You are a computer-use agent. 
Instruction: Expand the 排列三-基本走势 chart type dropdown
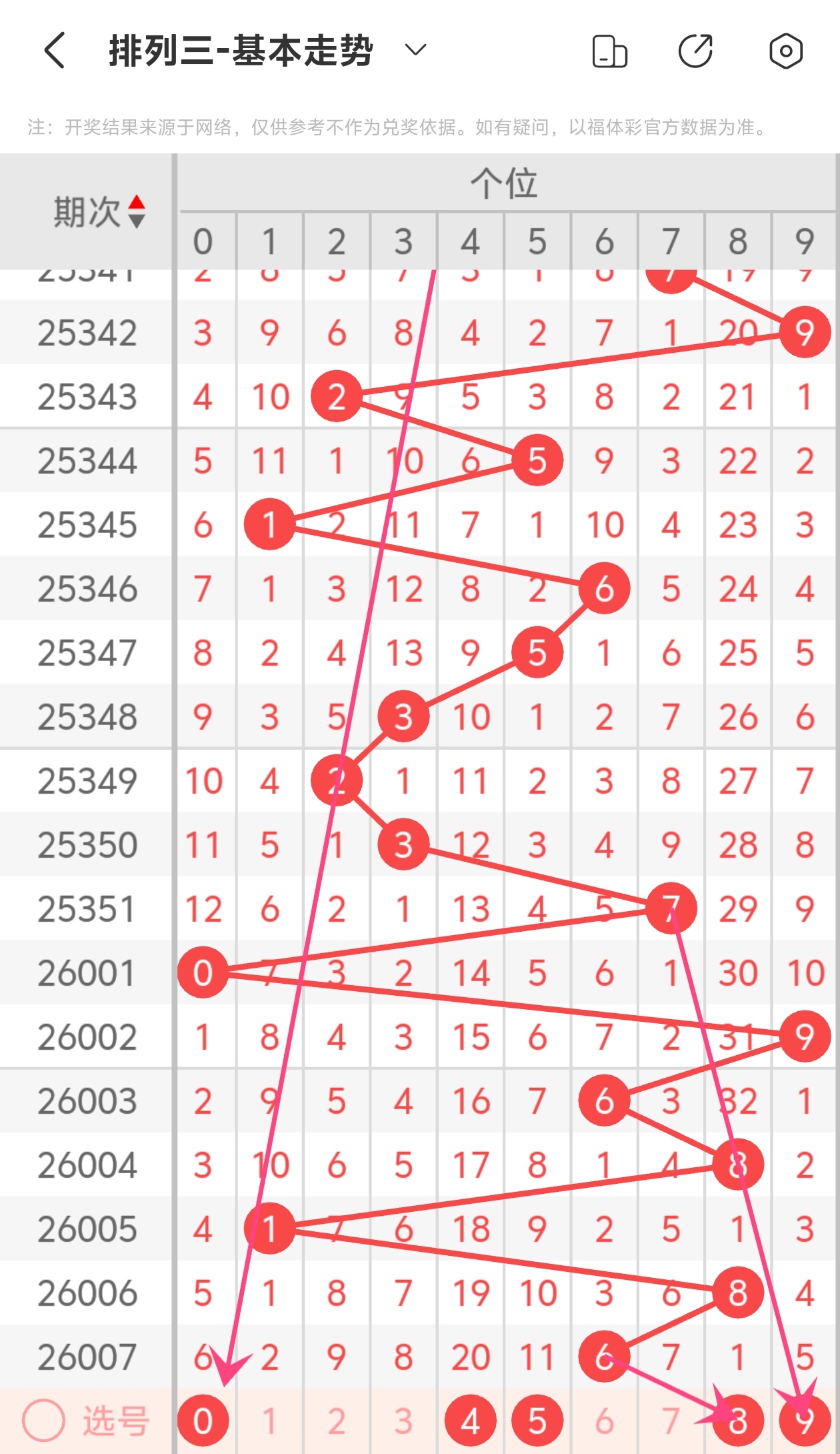[415, 51]
